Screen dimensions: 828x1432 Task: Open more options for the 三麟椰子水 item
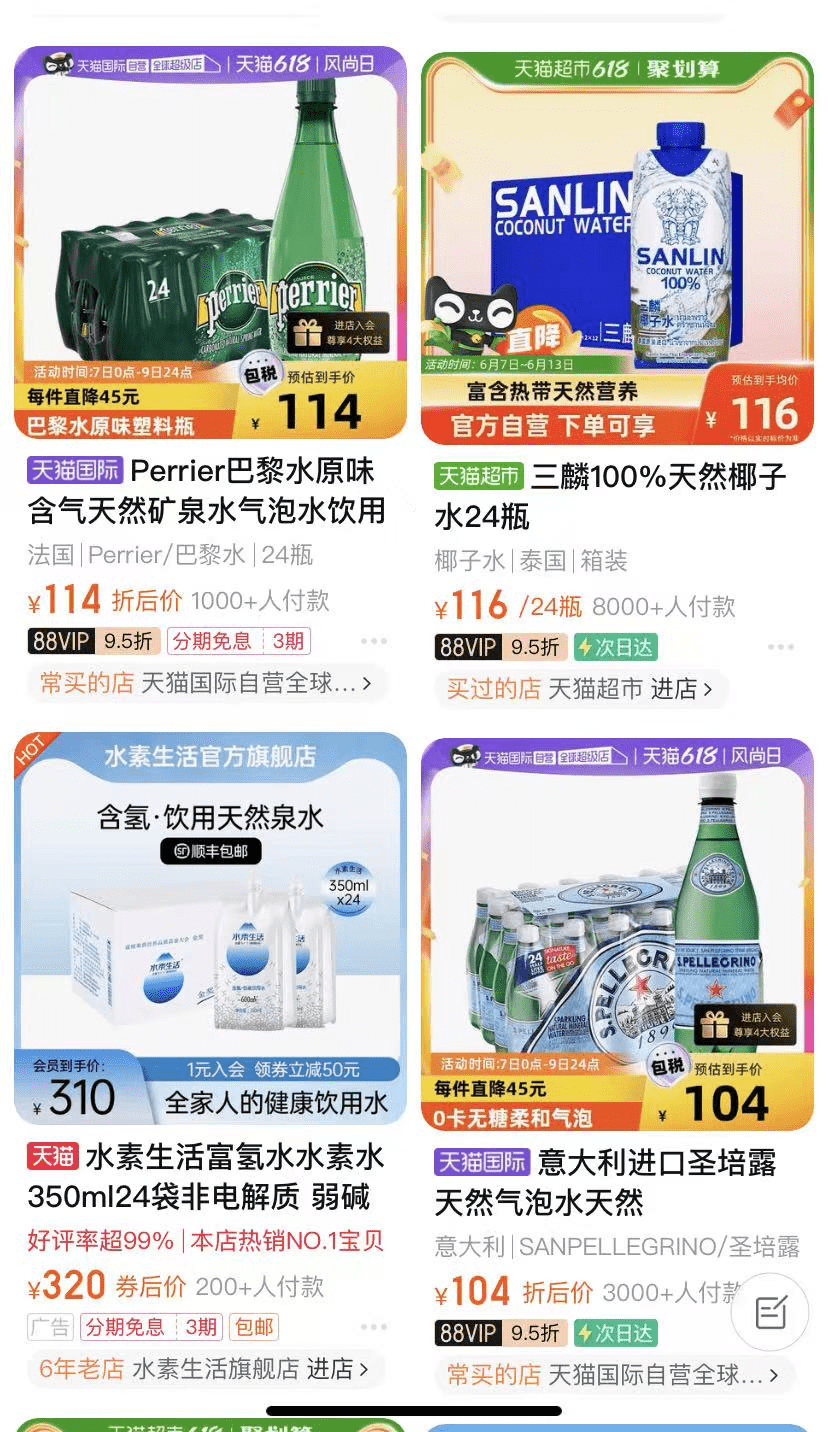(x=781, y=647)
